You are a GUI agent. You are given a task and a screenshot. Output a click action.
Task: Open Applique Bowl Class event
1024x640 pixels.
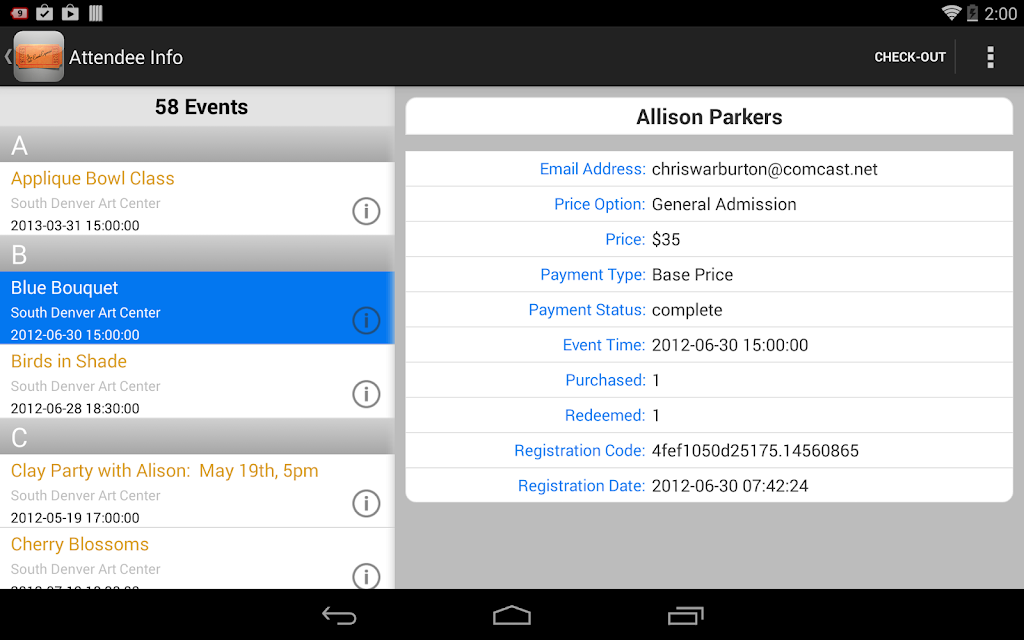click(x=197, y=199)
